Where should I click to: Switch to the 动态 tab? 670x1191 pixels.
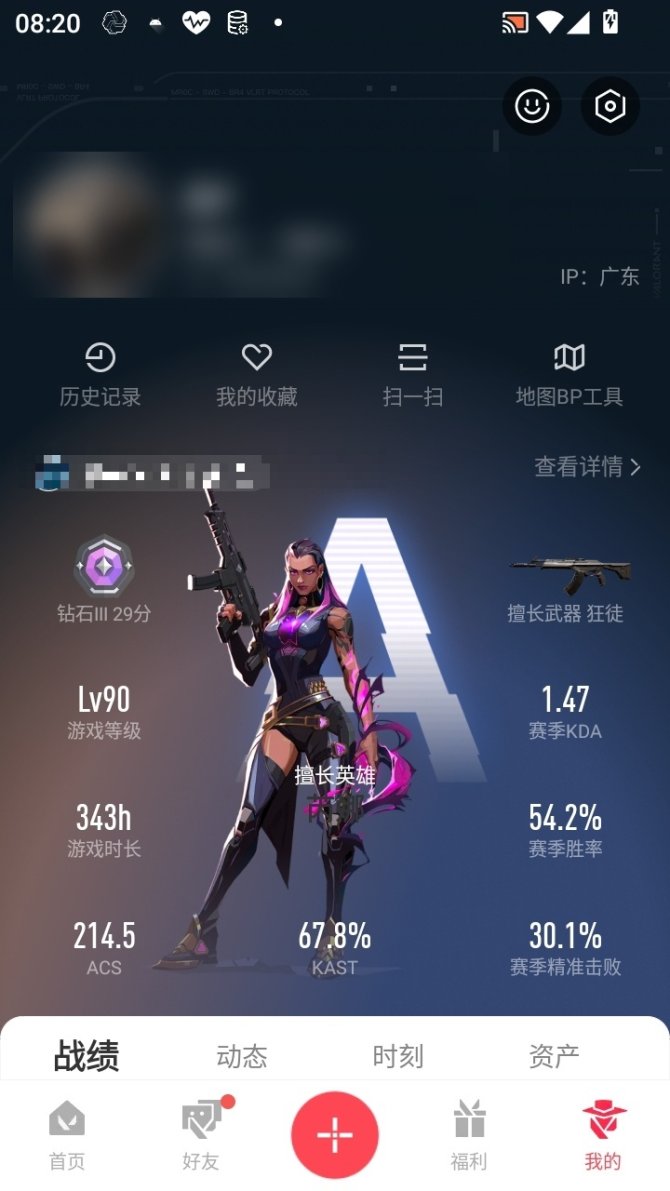click(242, 1056)
